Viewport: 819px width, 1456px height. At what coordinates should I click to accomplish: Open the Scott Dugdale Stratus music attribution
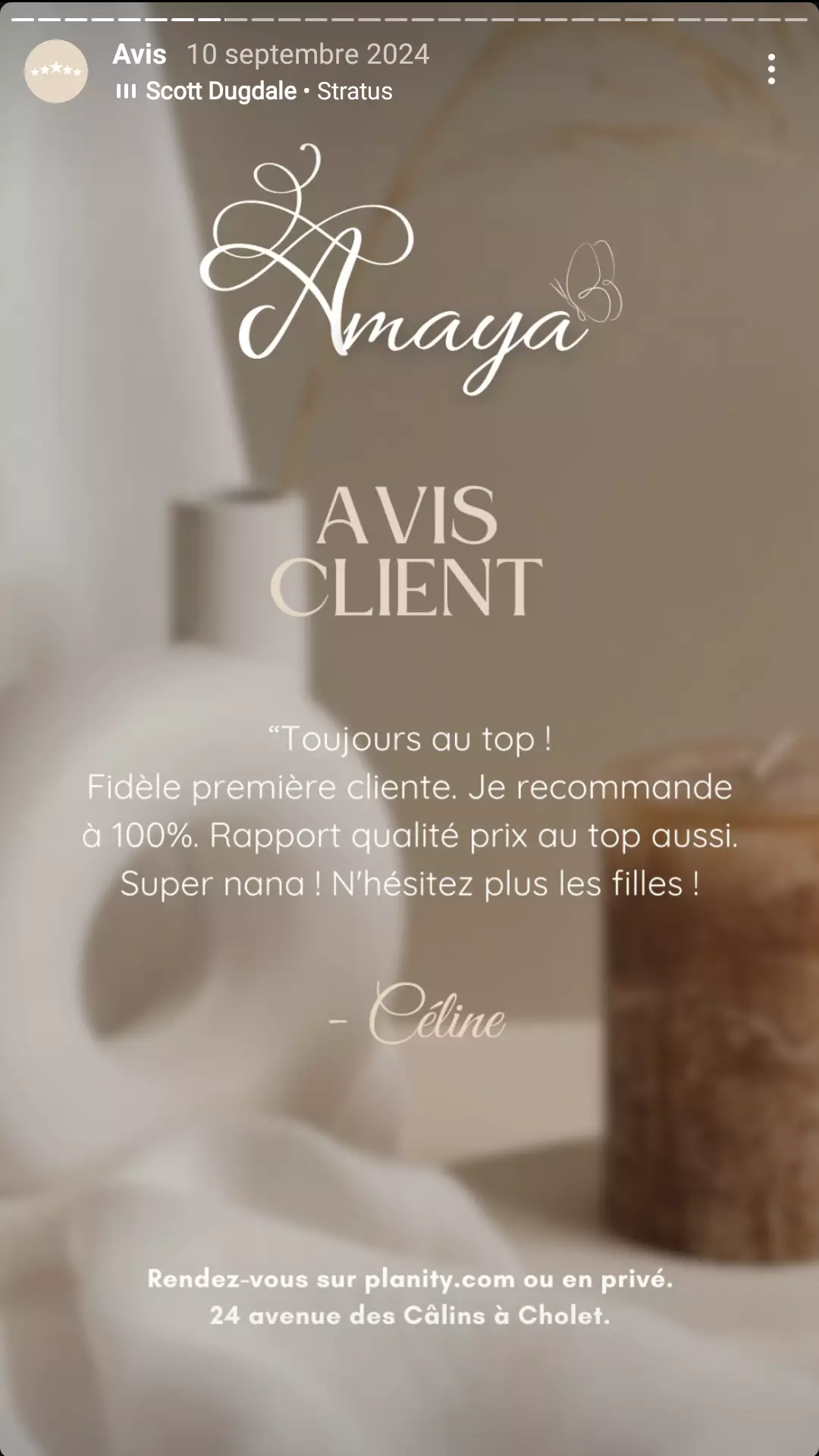(x=255, y=92)
